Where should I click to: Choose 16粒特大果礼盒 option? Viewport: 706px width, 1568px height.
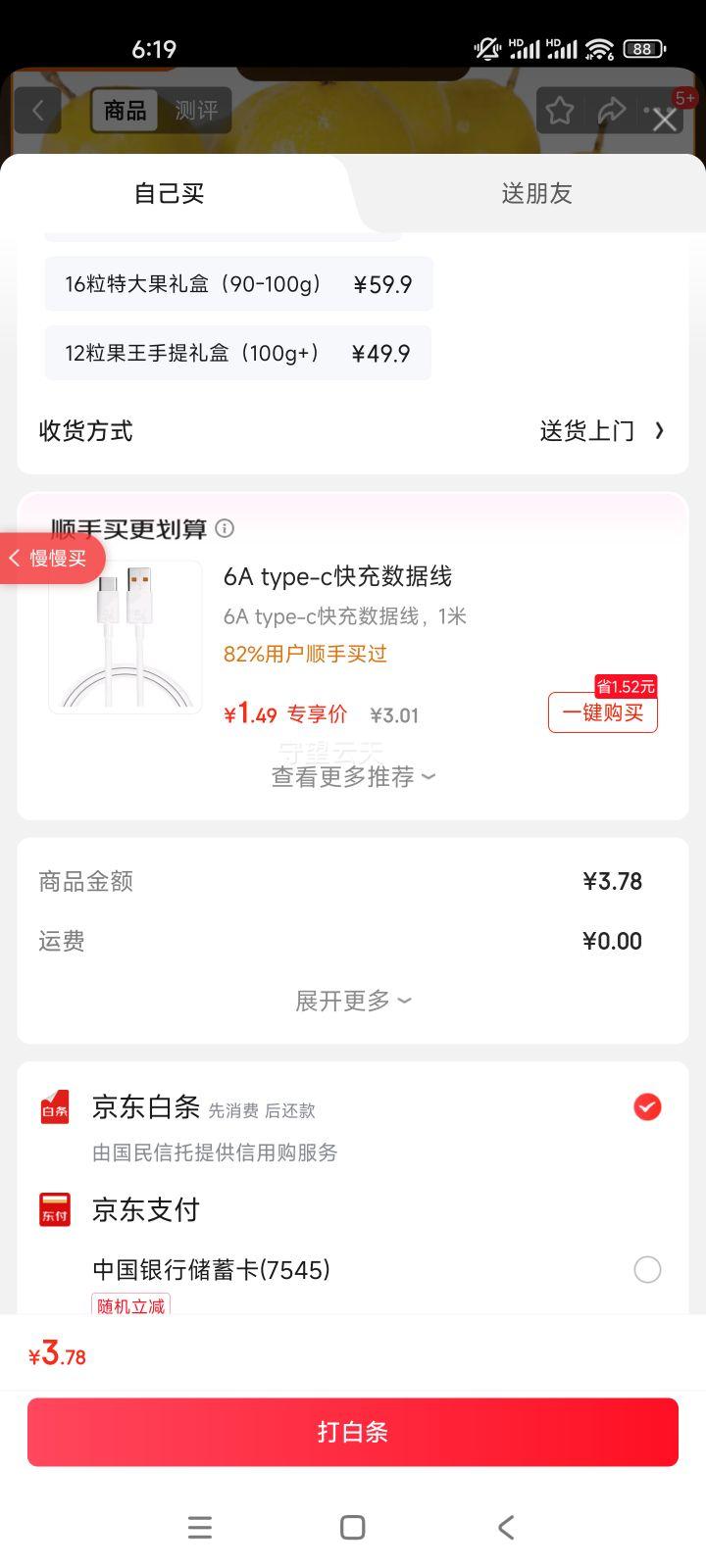(x=238, y=284)
